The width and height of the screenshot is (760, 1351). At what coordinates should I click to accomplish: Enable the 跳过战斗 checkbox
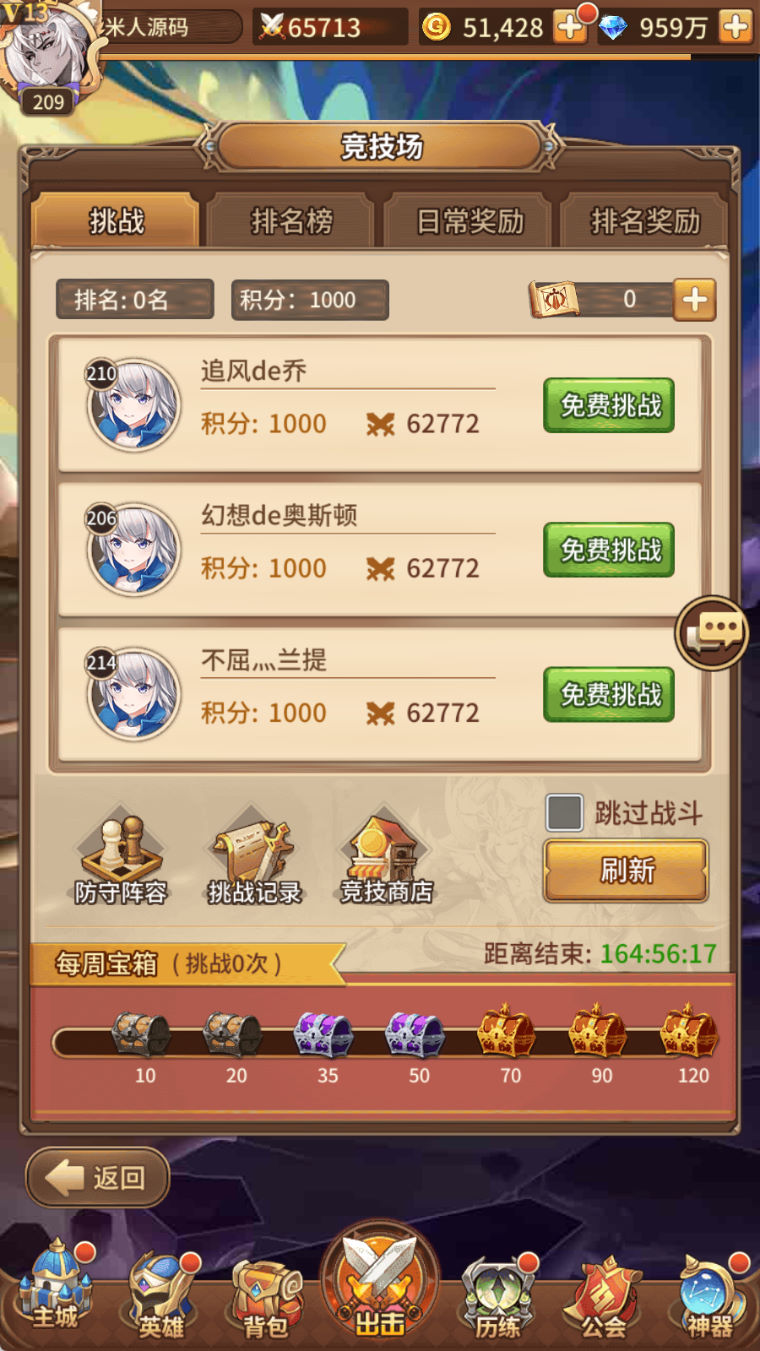click(564, 813)
